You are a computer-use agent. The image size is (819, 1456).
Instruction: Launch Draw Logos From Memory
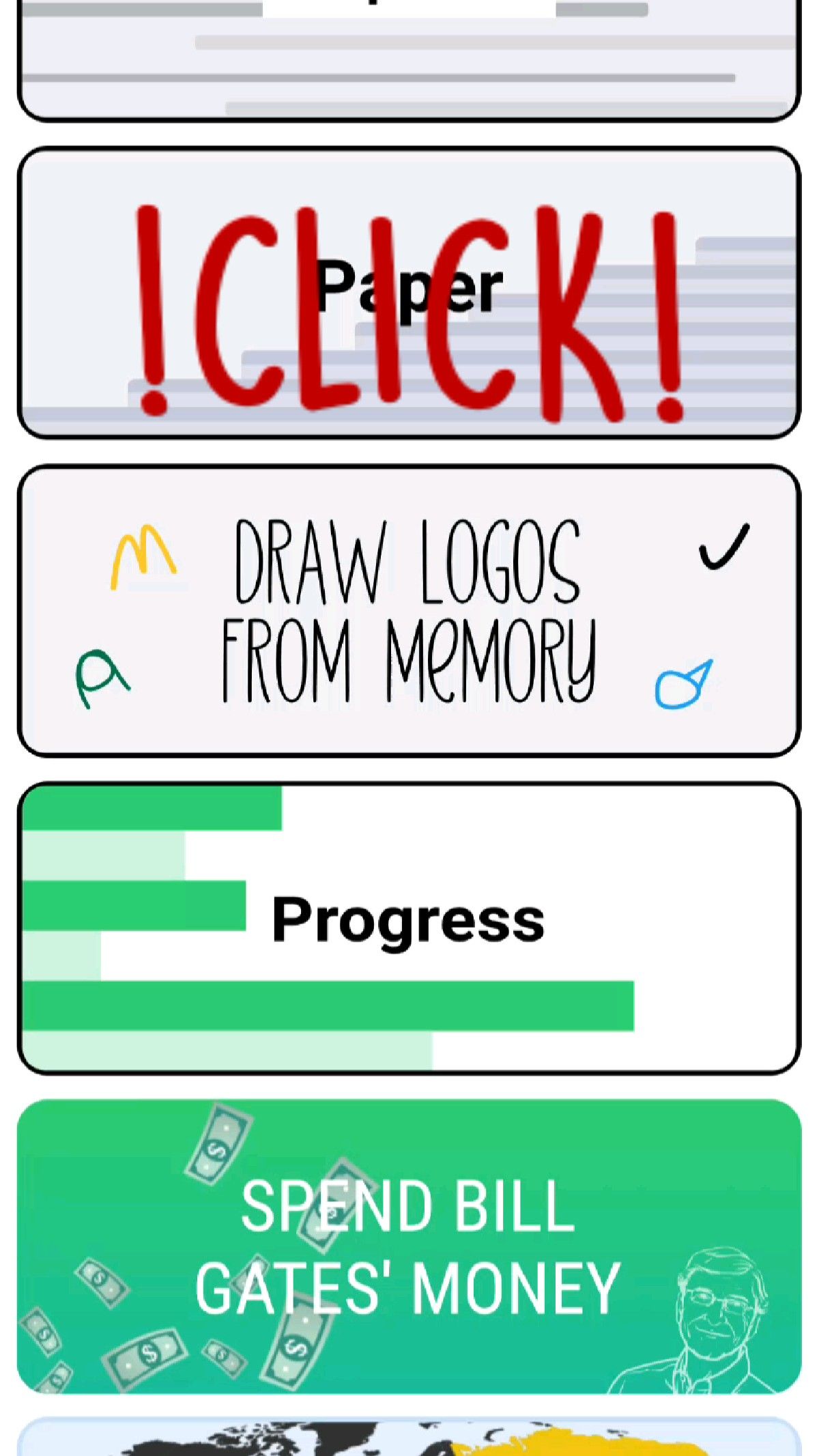409,608
